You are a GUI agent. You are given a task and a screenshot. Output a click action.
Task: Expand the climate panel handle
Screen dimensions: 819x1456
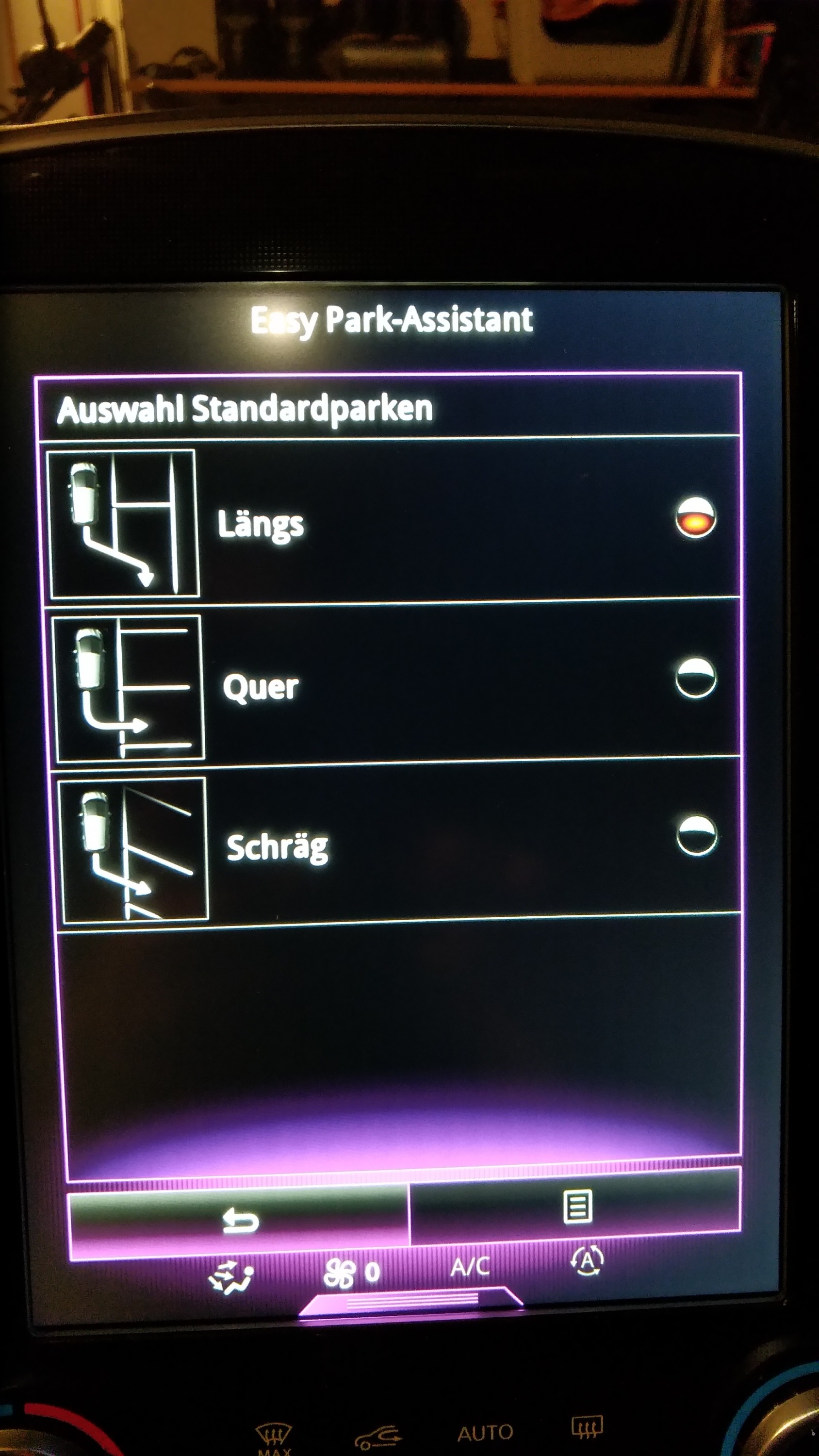click(411, 1301)
